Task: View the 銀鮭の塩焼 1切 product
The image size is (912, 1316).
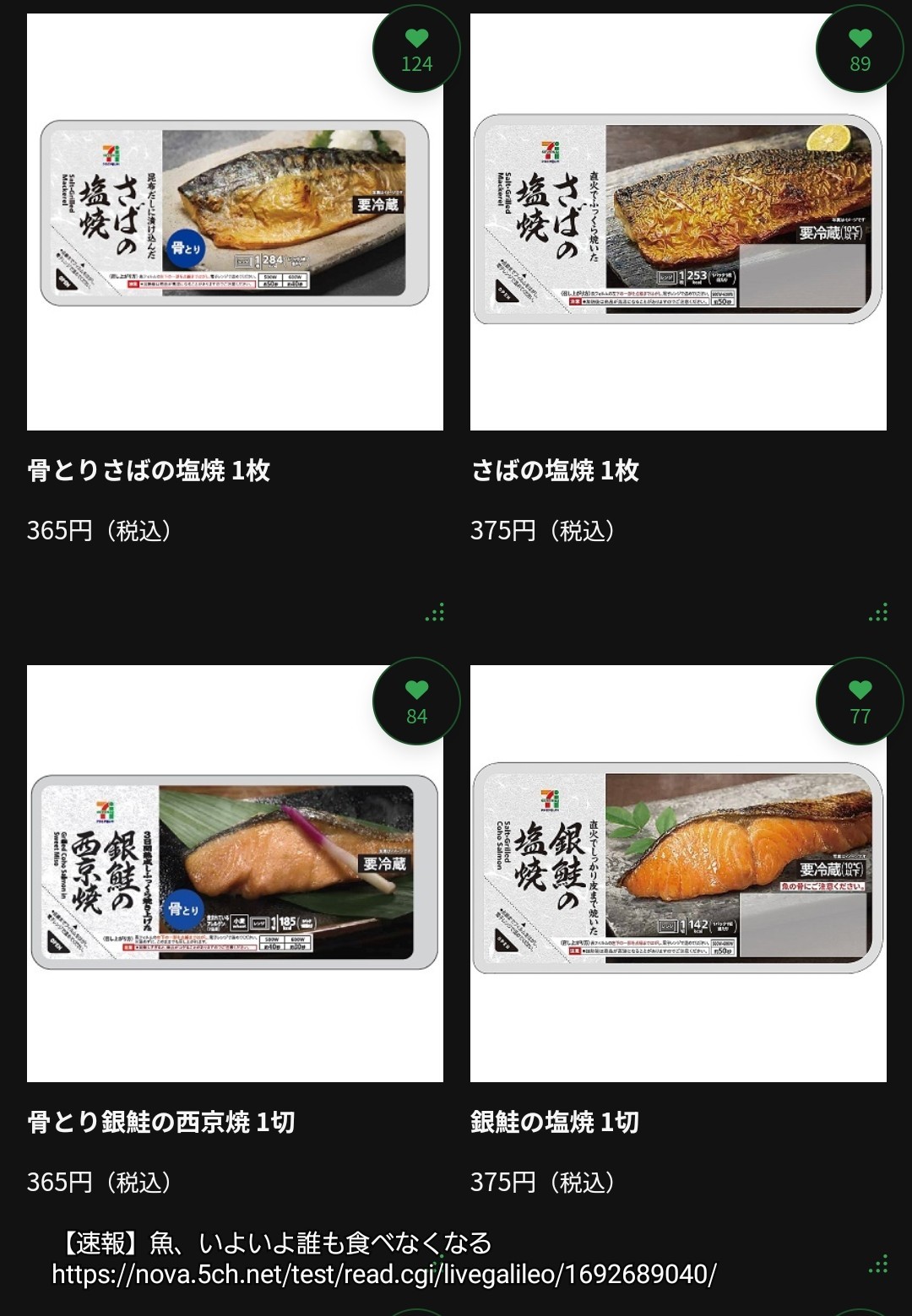Action: click(x=678, y=874)
